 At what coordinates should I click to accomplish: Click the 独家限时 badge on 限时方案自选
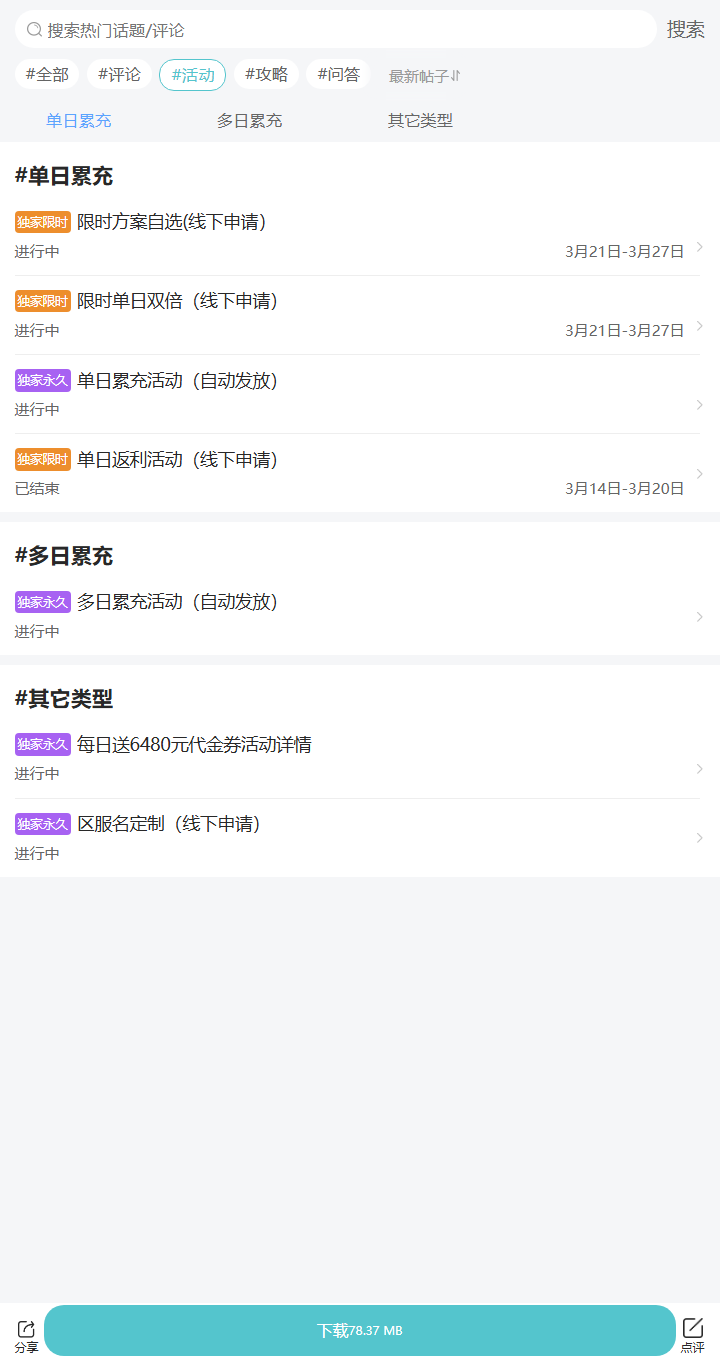[x=42, y=222]
